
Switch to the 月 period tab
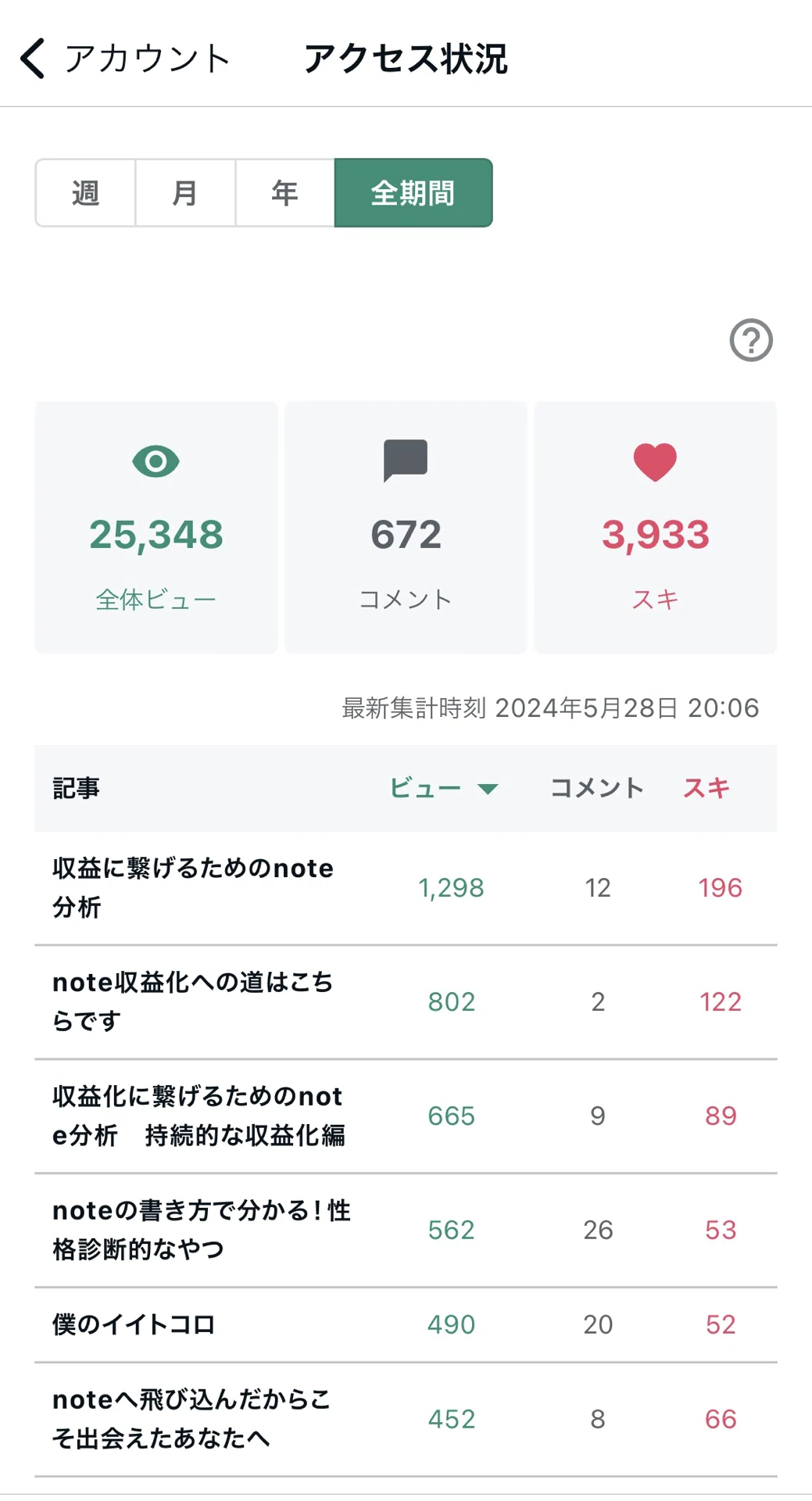pyautogui.click(x=185, y=193)
